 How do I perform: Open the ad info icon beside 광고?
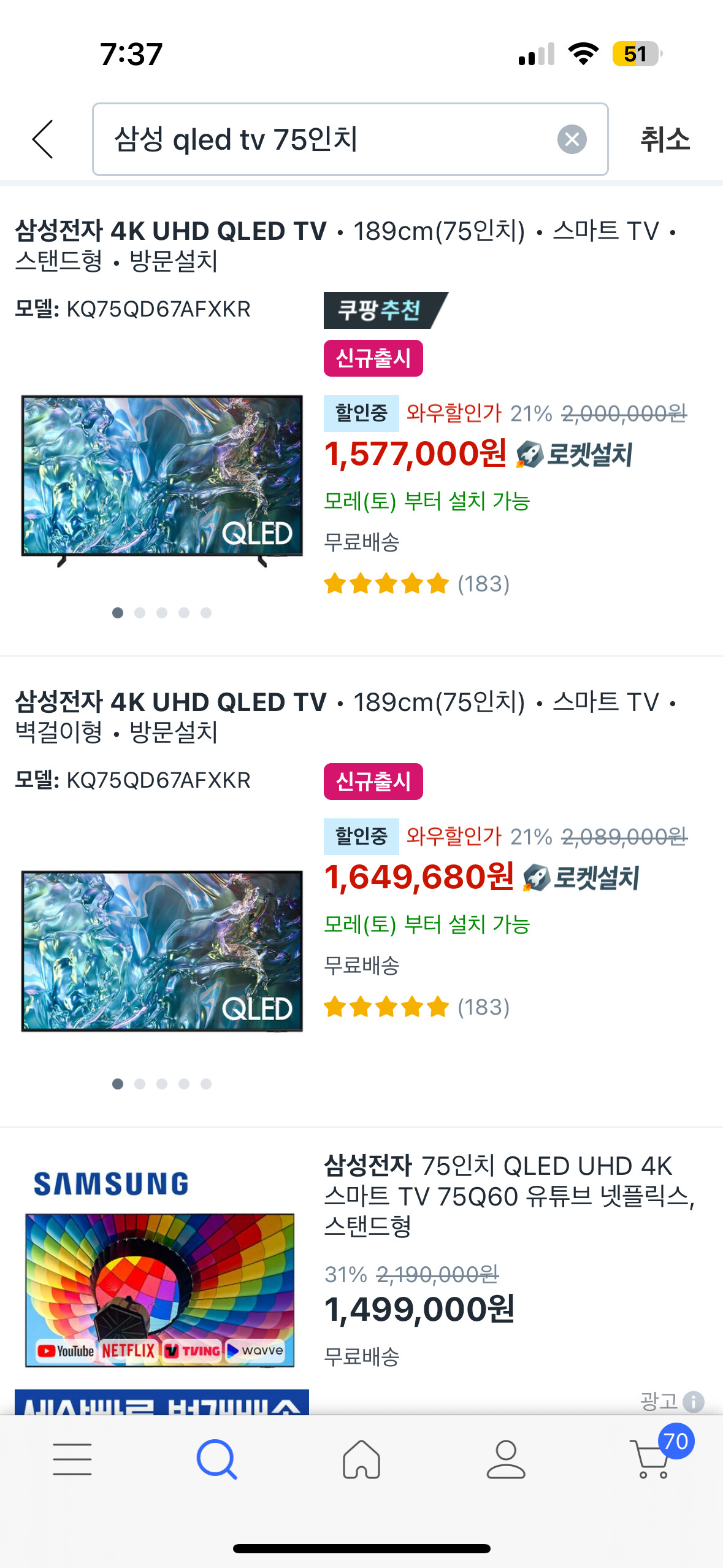pyautogui.click(x=694, y=1401)
